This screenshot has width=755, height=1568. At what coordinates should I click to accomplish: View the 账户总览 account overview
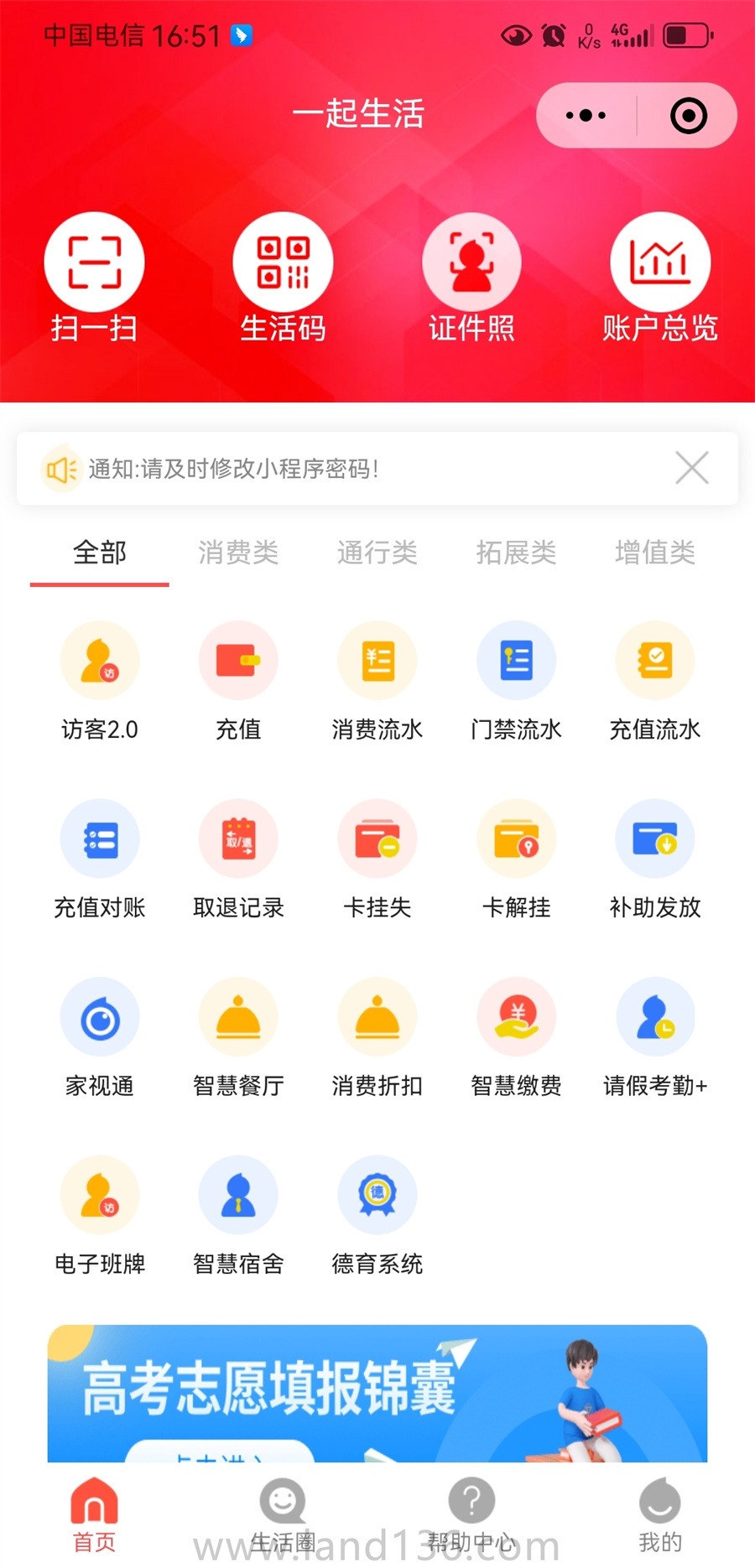click(660, 277)
